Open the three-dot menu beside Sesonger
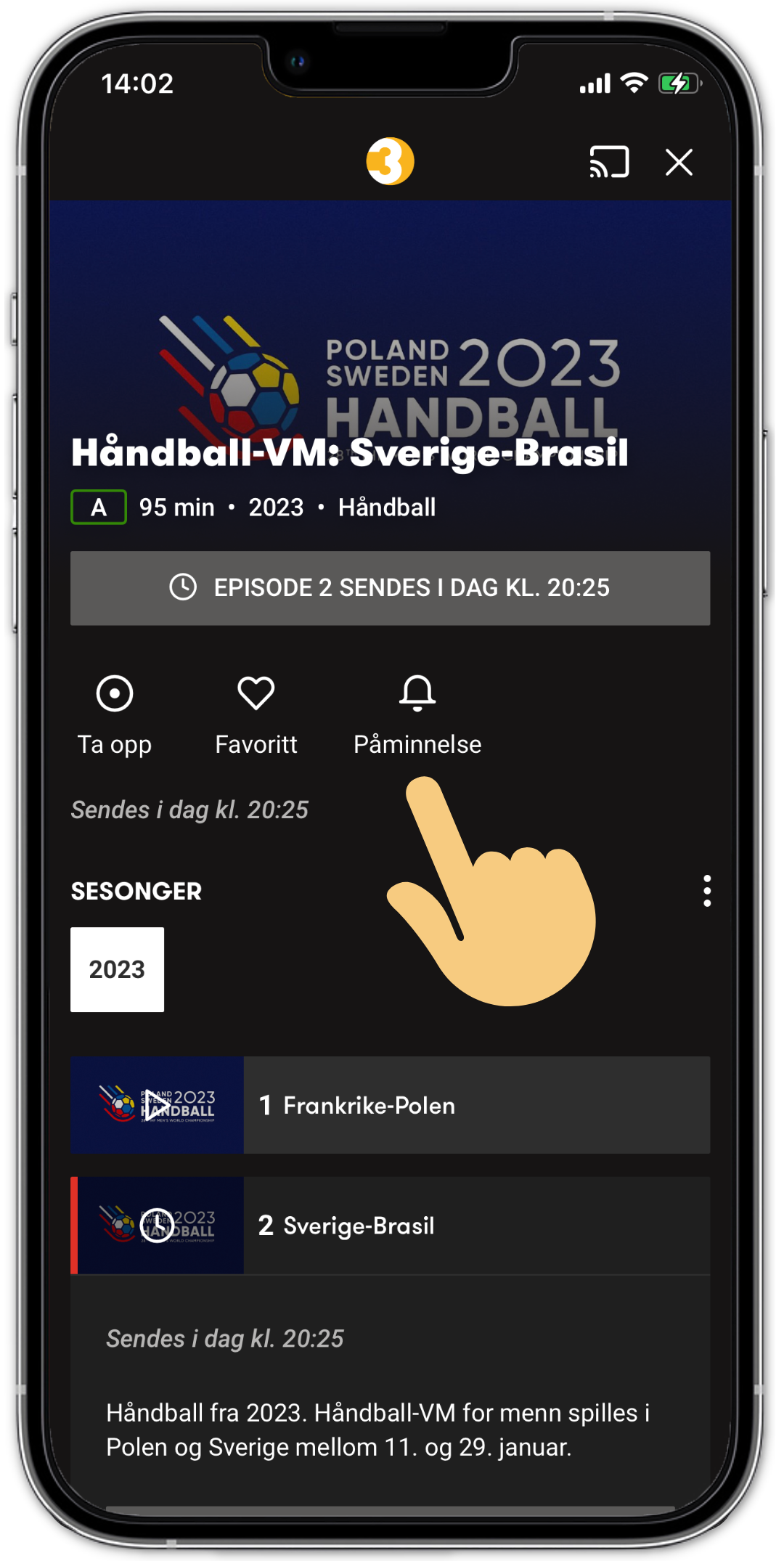 click(x=707, y=891)
